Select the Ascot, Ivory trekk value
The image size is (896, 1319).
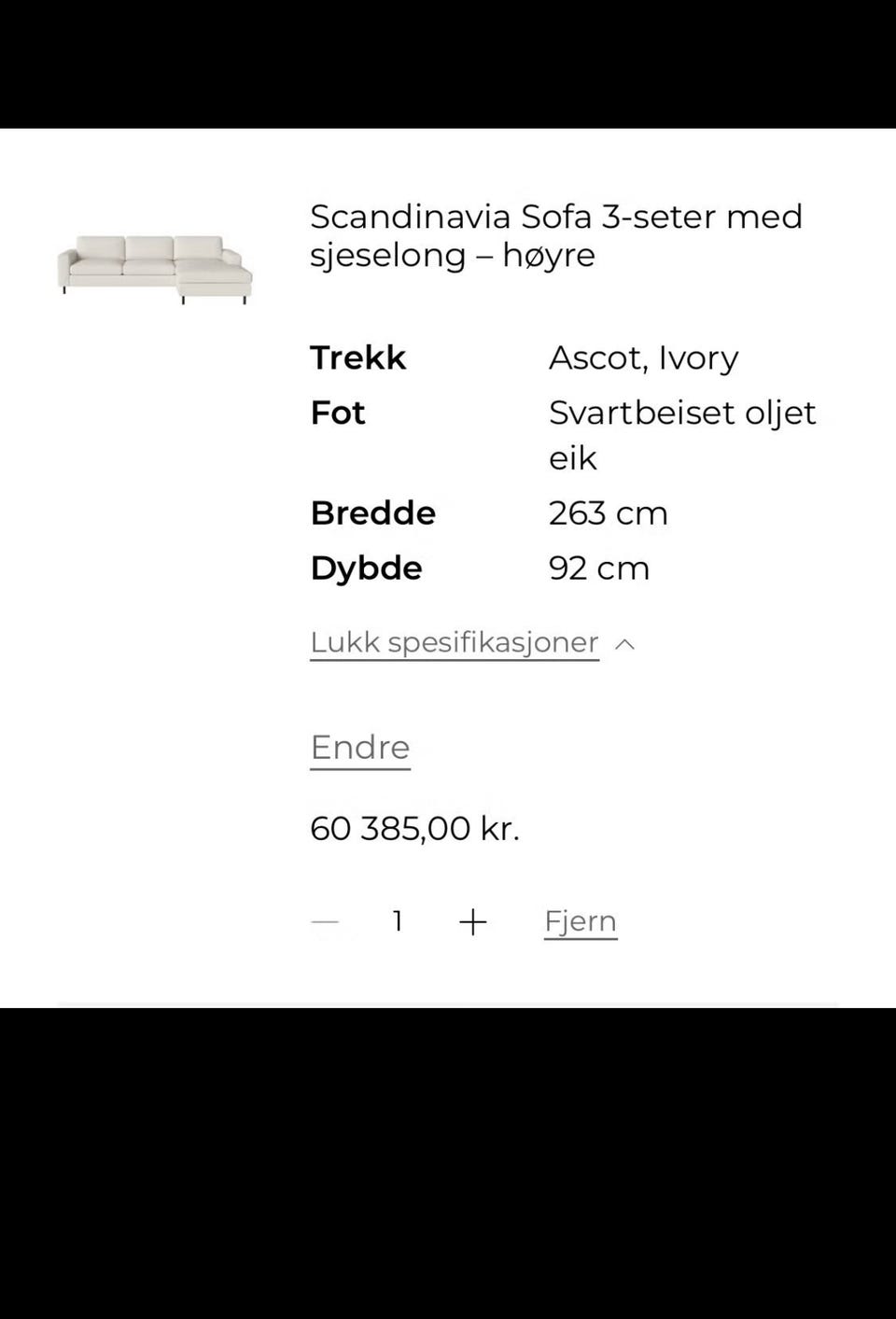click(x=644, y=358)
